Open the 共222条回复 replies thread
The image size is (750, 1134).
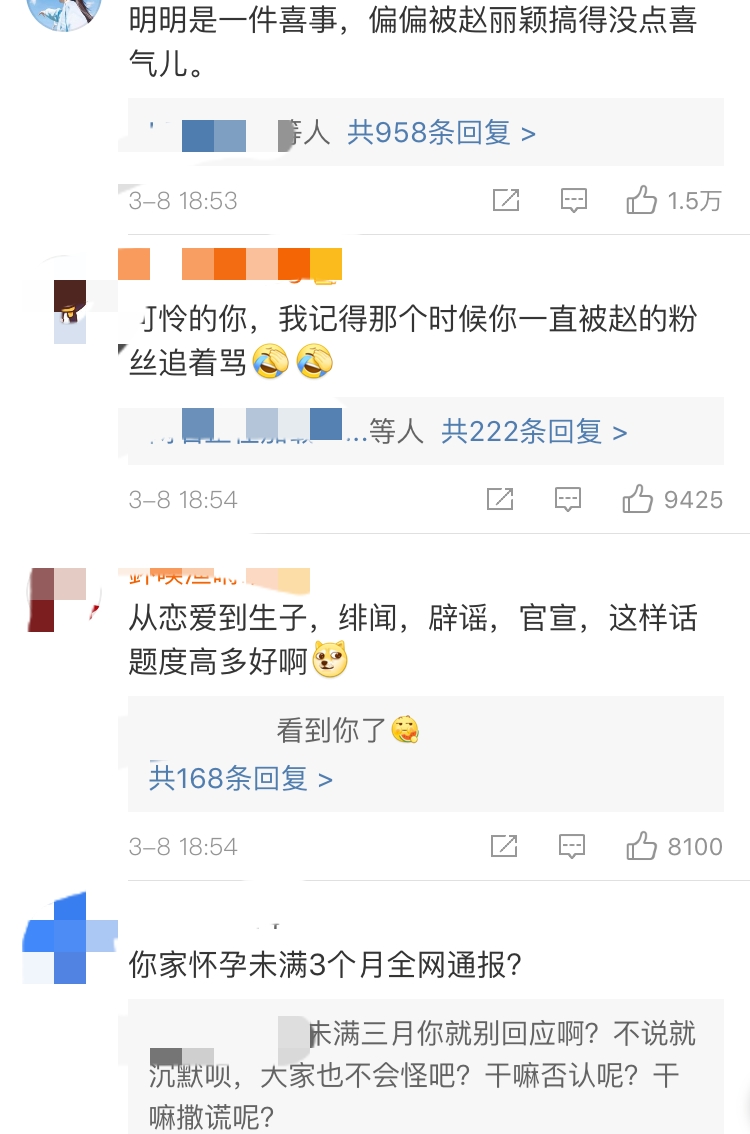coord(534,431)
